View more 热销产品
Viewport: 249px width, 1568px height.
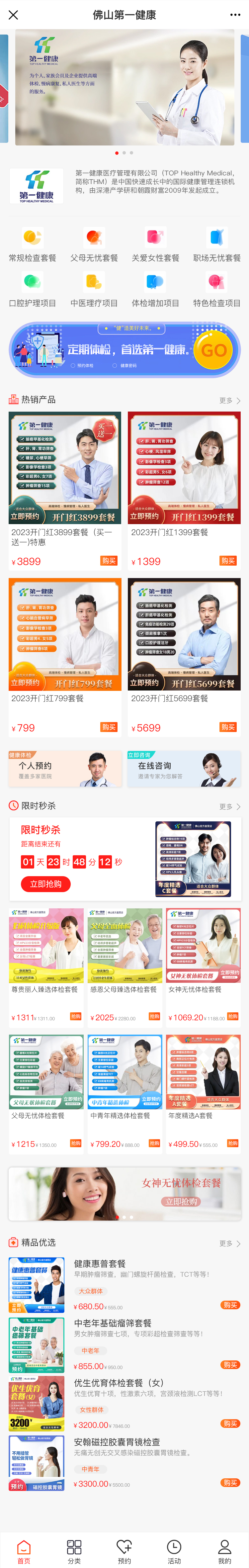tap(229, 401)
